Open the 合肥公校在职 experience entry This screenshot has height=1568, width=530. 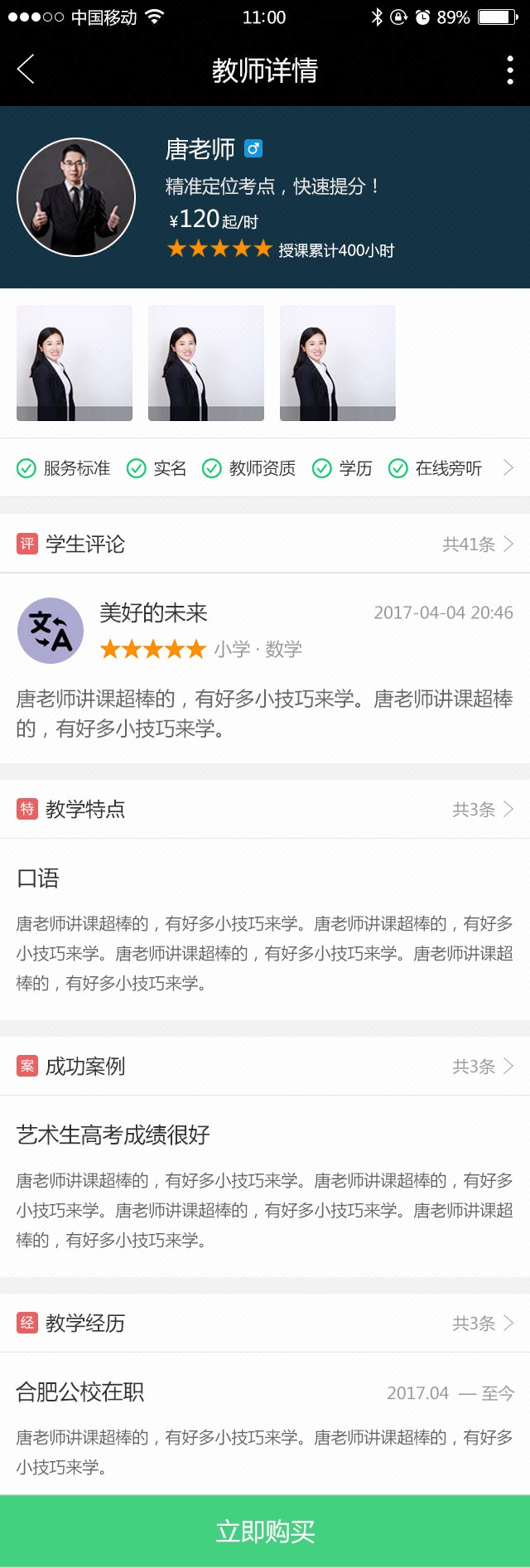point(265,1427)
